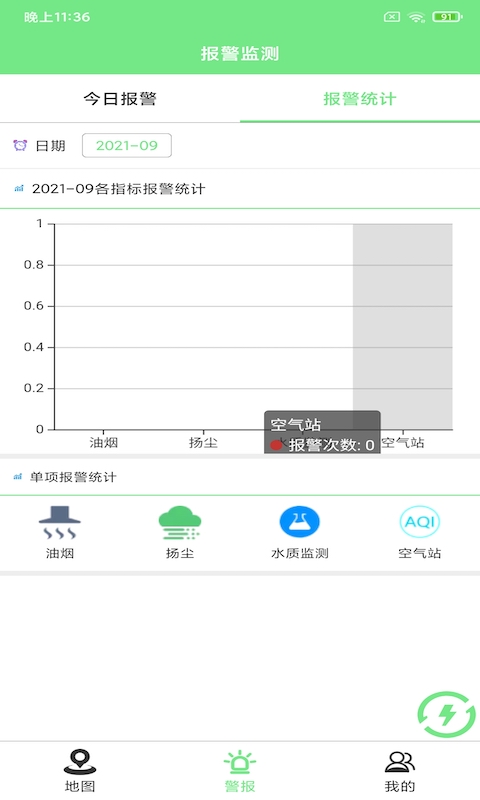The width and height of the screenshot is (480, 800).
Task: Switch to the 今日报警 tab
Action: click(120, 98)
